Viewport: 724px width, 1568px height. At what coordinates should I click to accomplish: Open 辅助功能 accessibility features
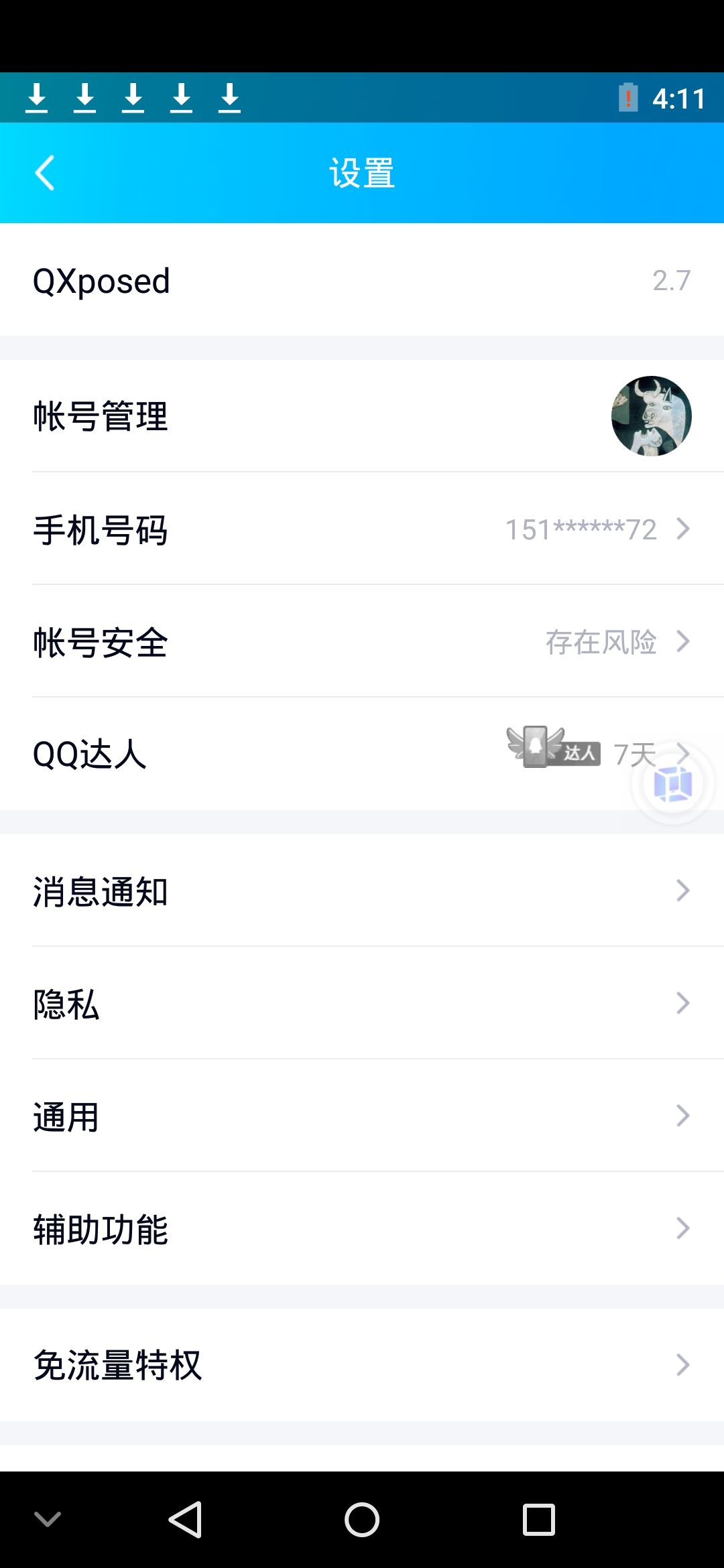[x=362, y=1229]
